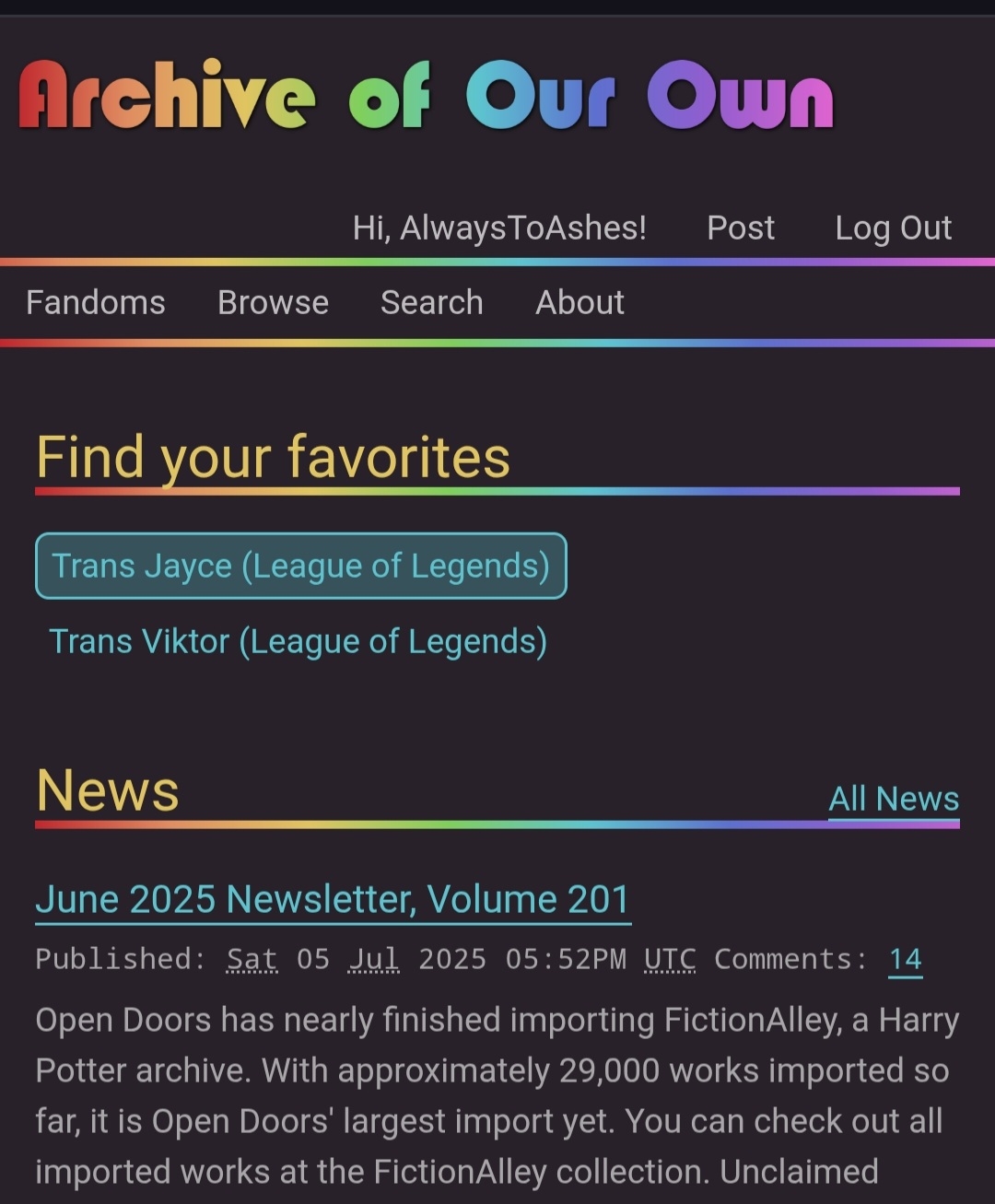
Task: Open June 2025 Newsletter, Volume 201
Action: [x=333, y=899]
